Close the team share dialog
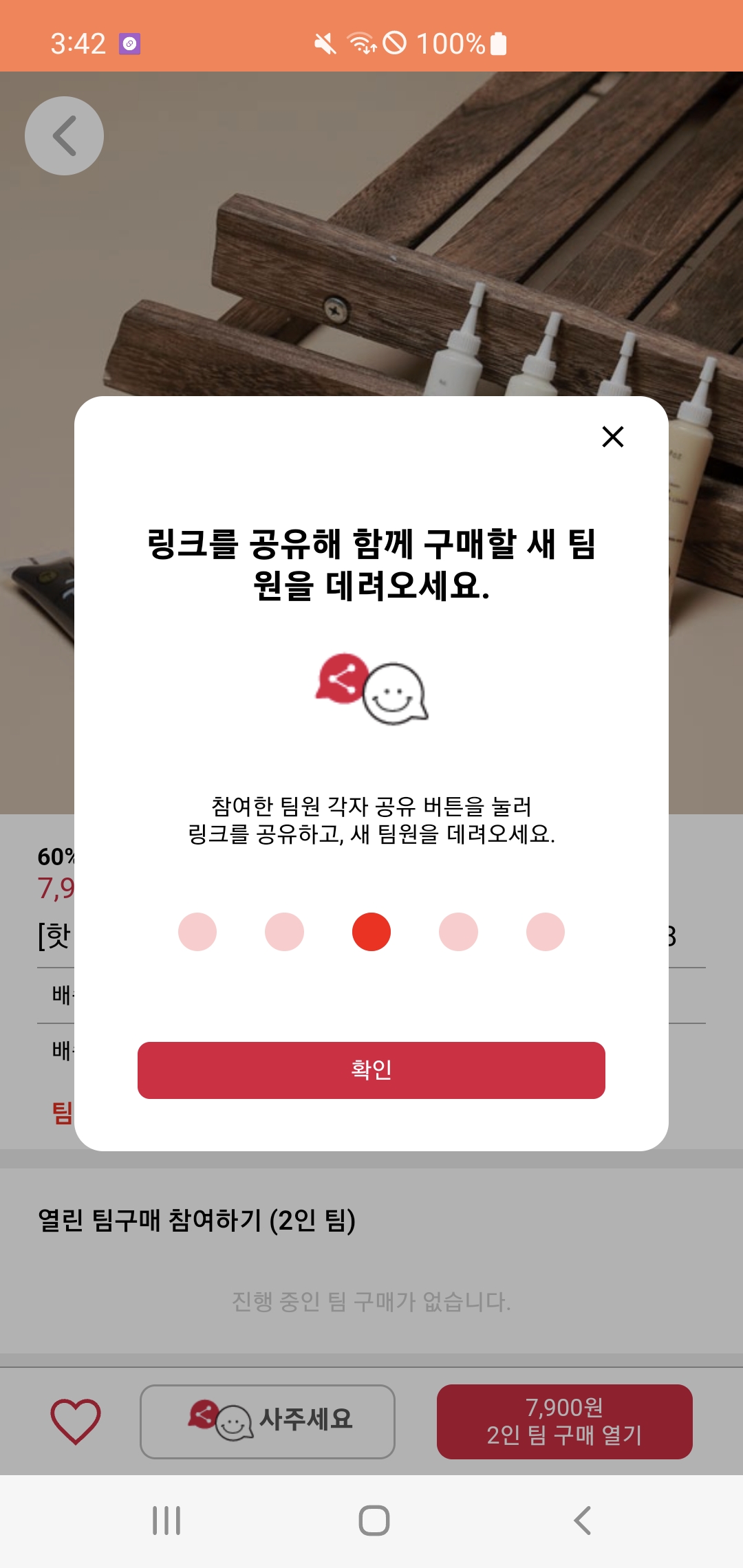 coord(612,437)
